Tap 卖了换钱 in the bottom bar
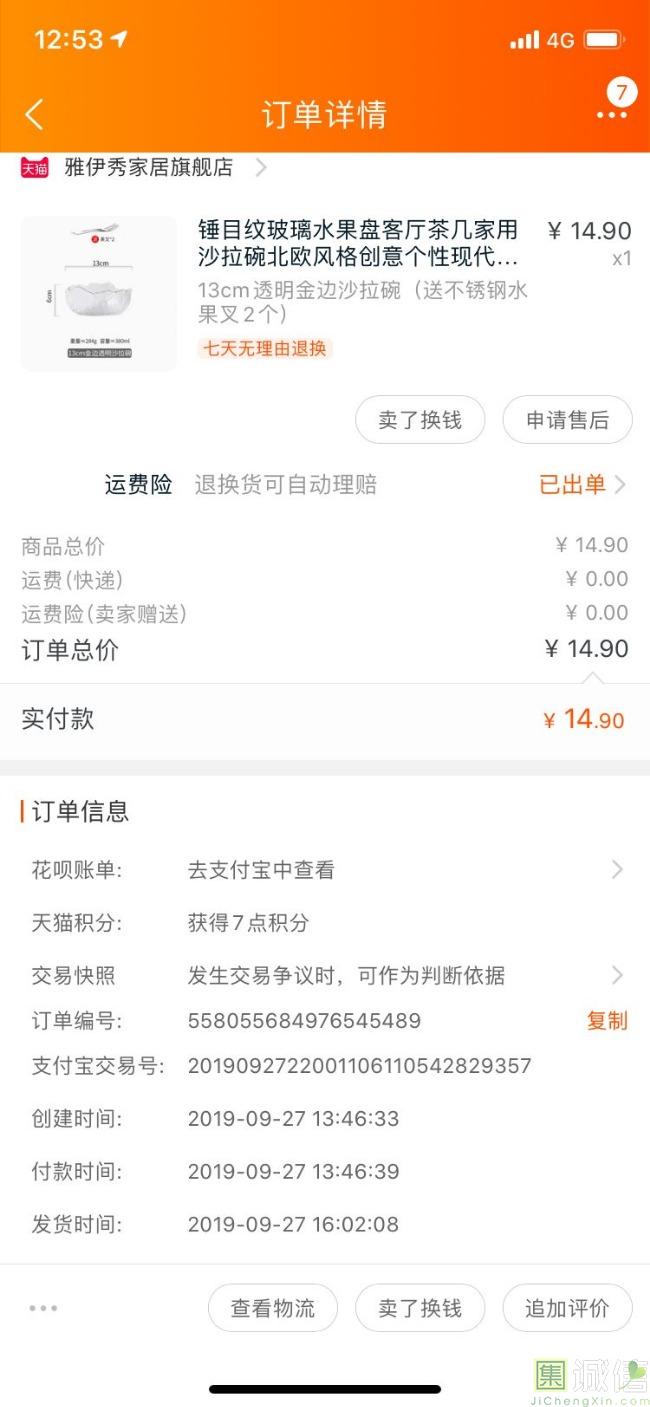 (420, 1308)
